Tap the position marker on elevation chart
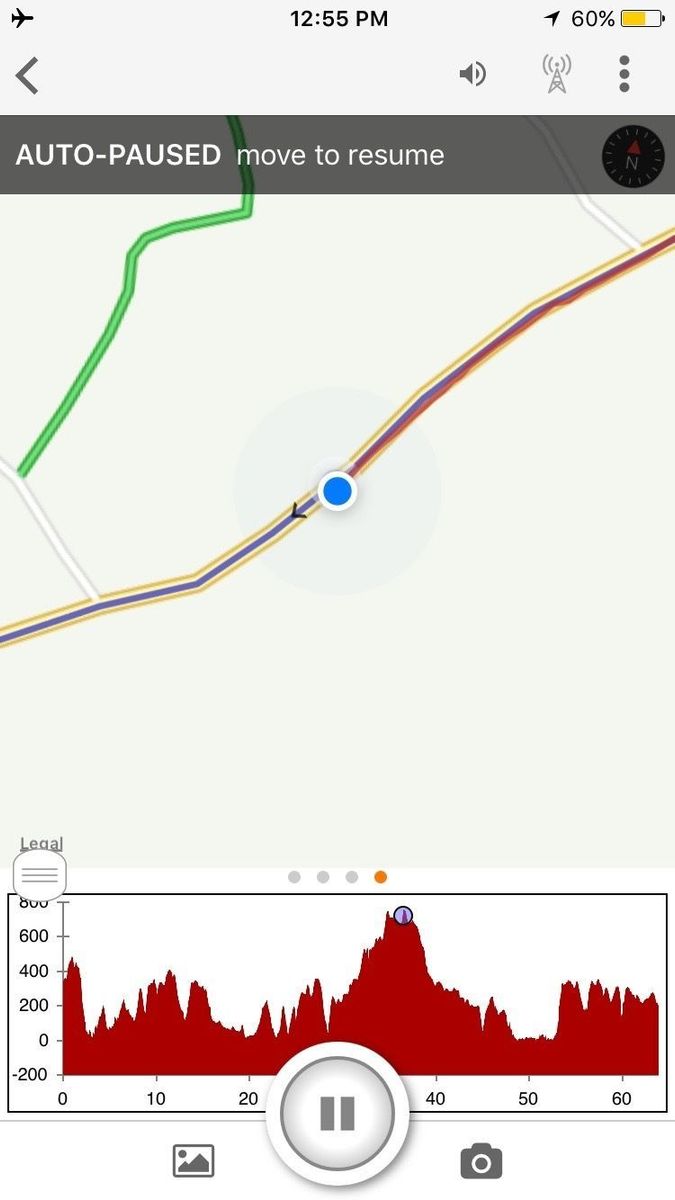The image size is (675, 1200). click(x=403, y=915)
